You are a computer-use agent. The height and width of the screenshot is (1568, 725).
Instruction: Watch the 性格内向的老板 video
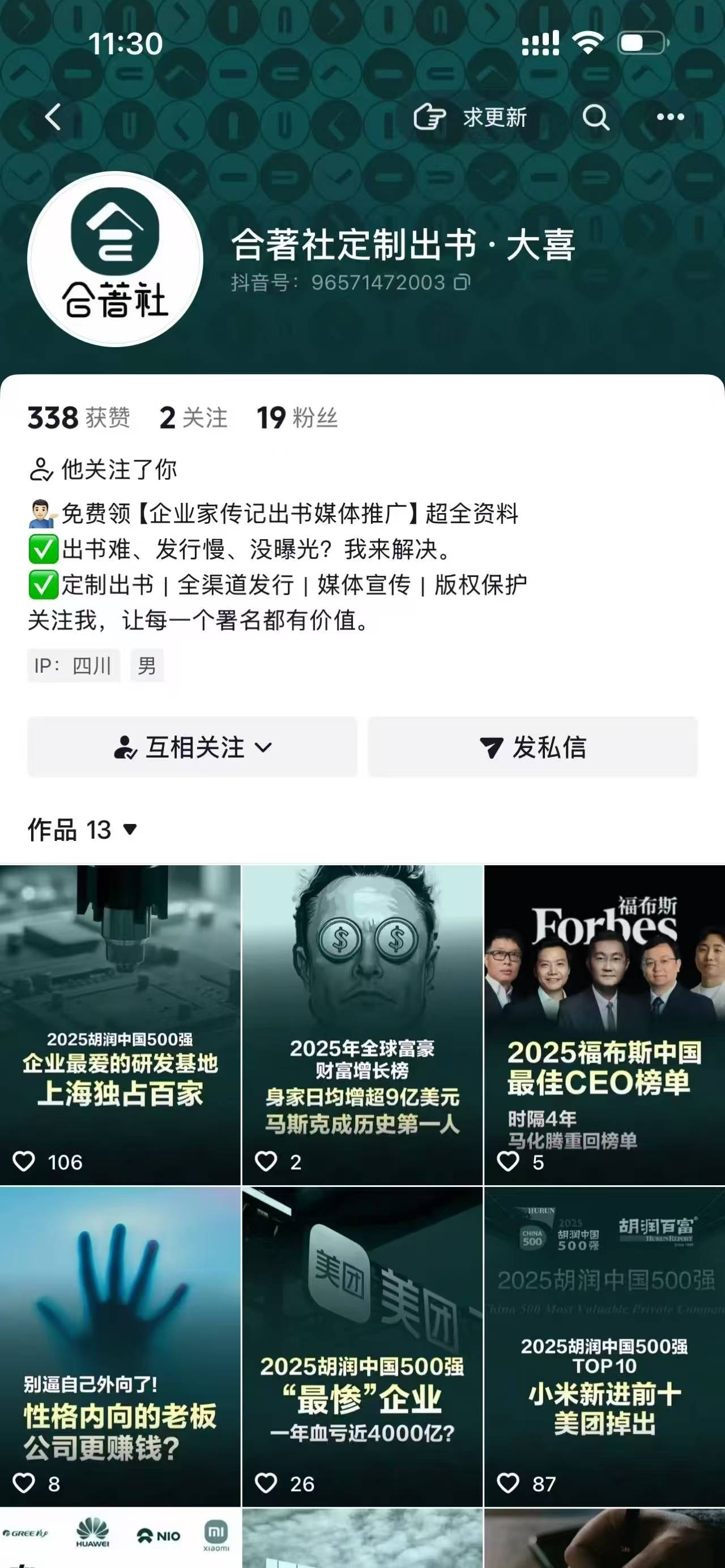point(120,1345)
